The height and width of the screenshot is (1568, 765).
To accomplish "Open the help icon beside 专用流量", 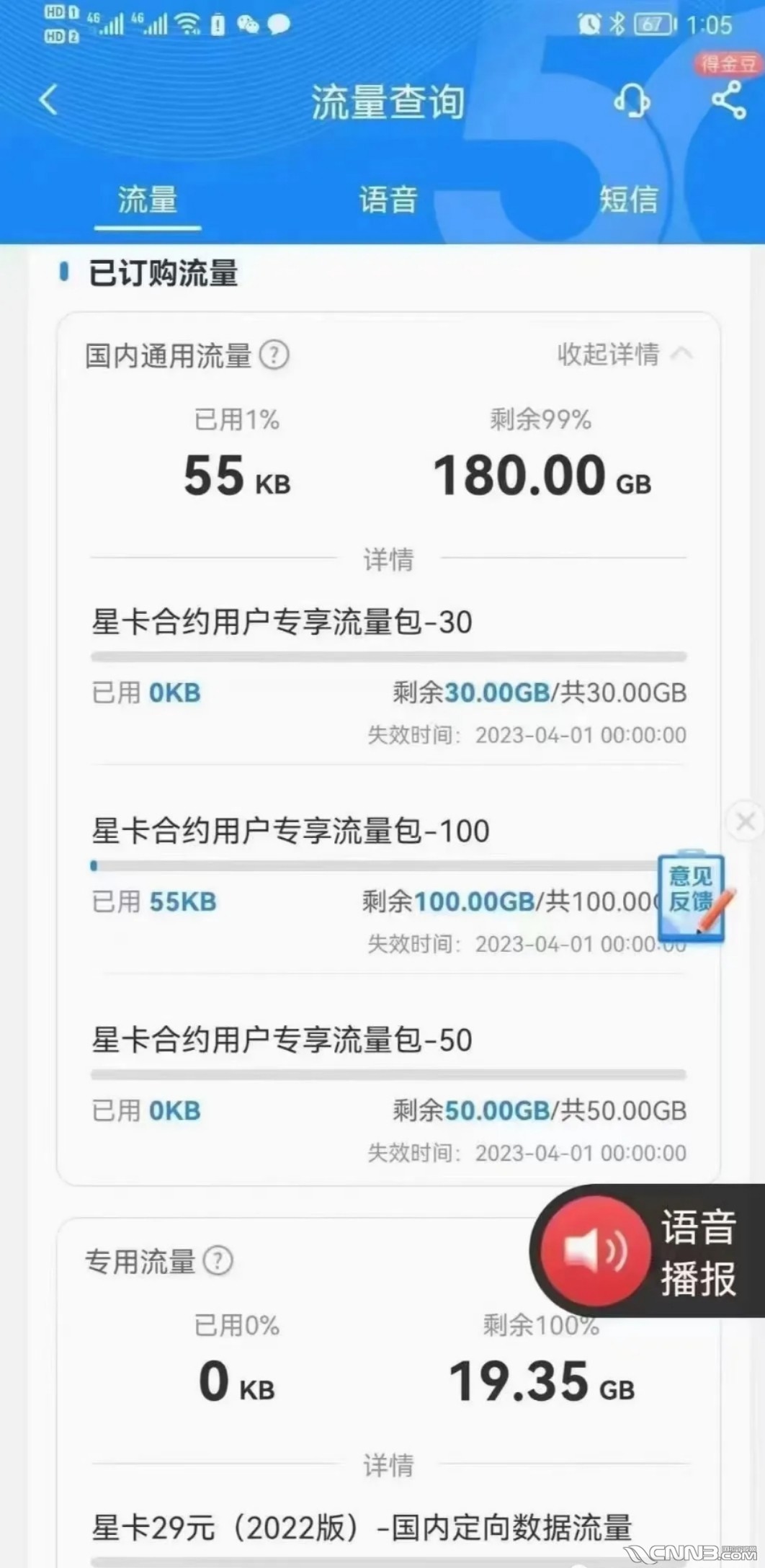I will pos(218,1260).
